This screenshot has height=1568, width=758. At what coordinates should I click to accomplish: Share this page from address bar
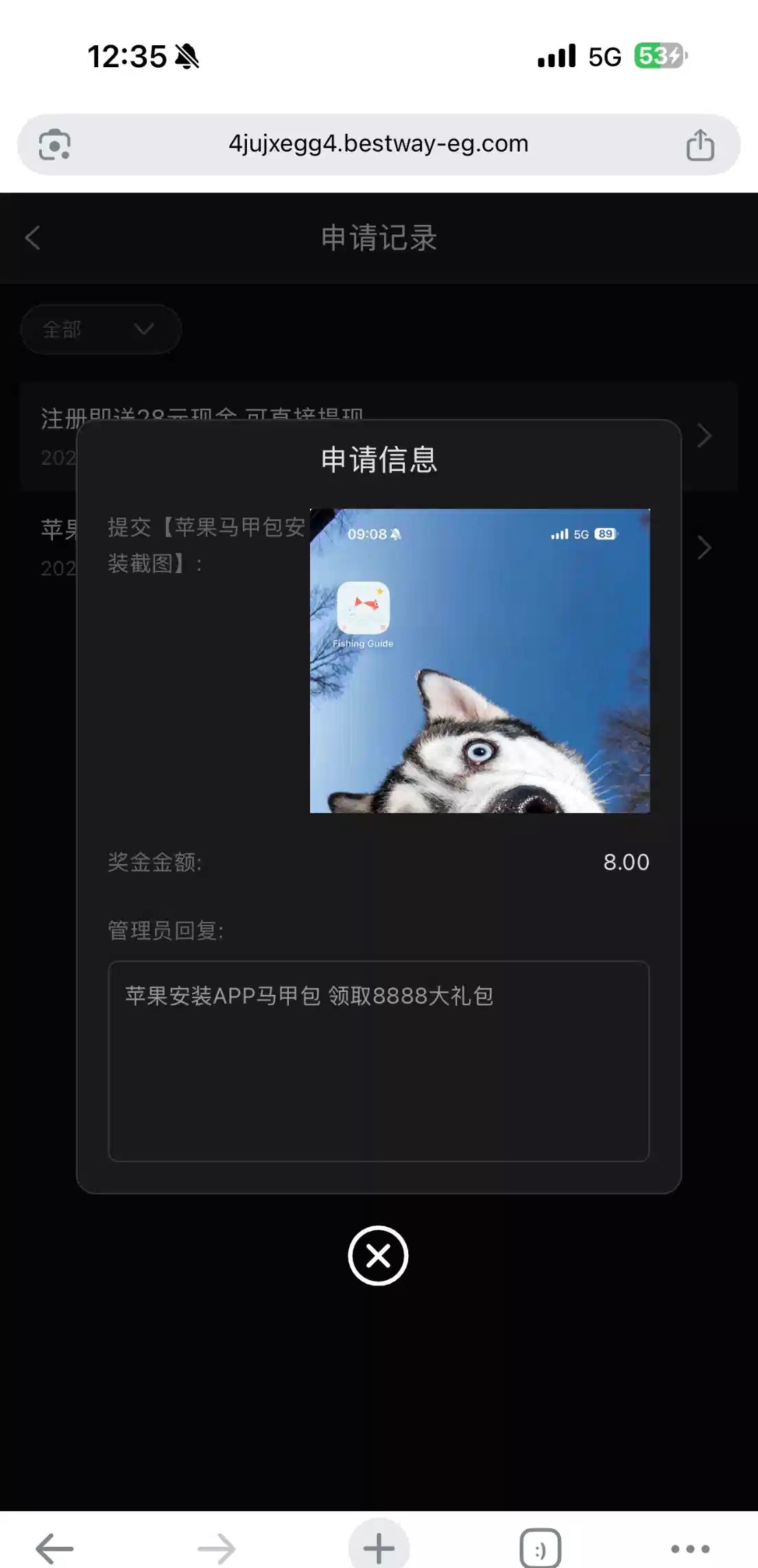click(700, 145)
